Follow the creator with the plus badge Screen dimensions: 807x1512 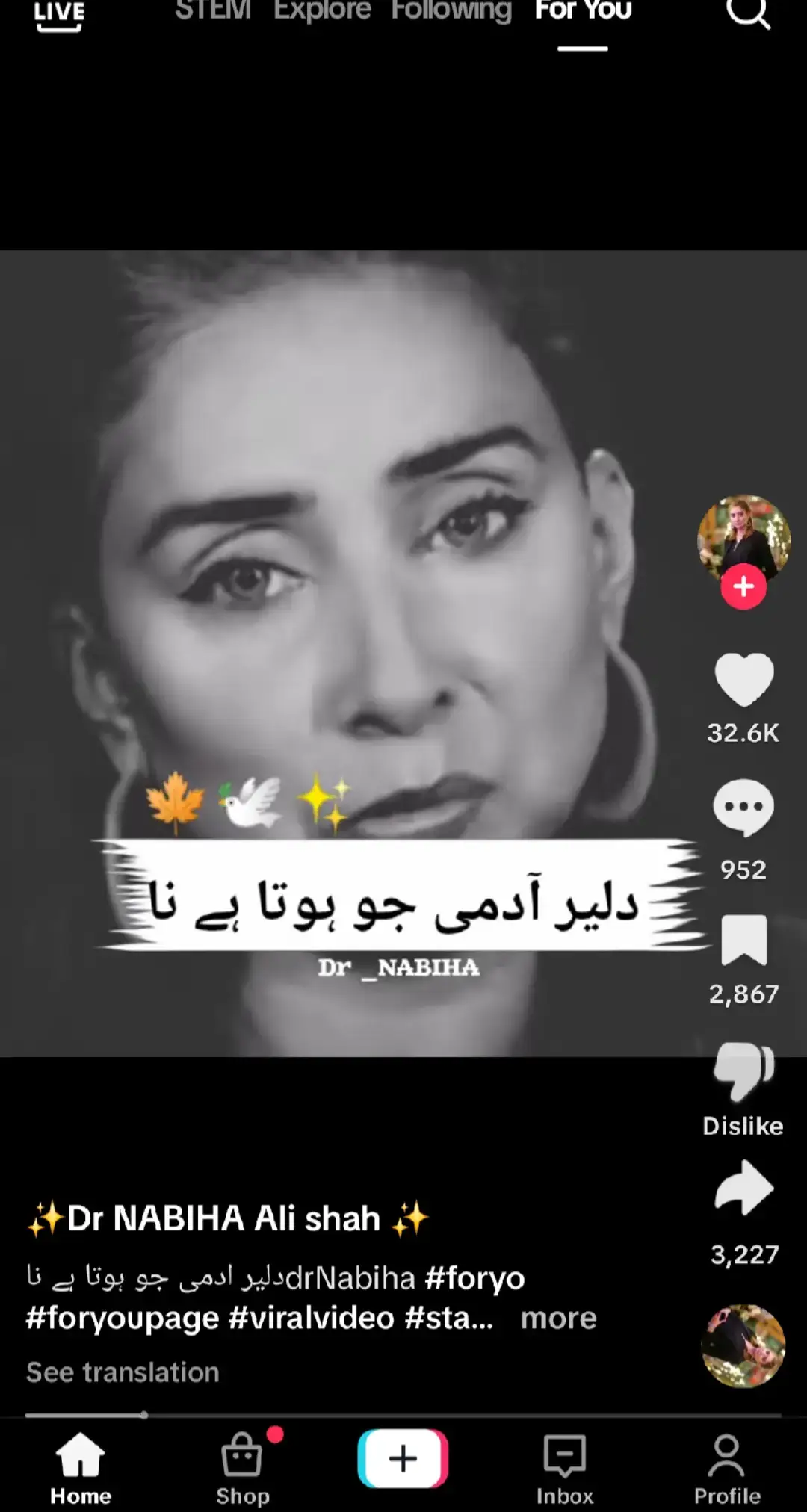743,587
